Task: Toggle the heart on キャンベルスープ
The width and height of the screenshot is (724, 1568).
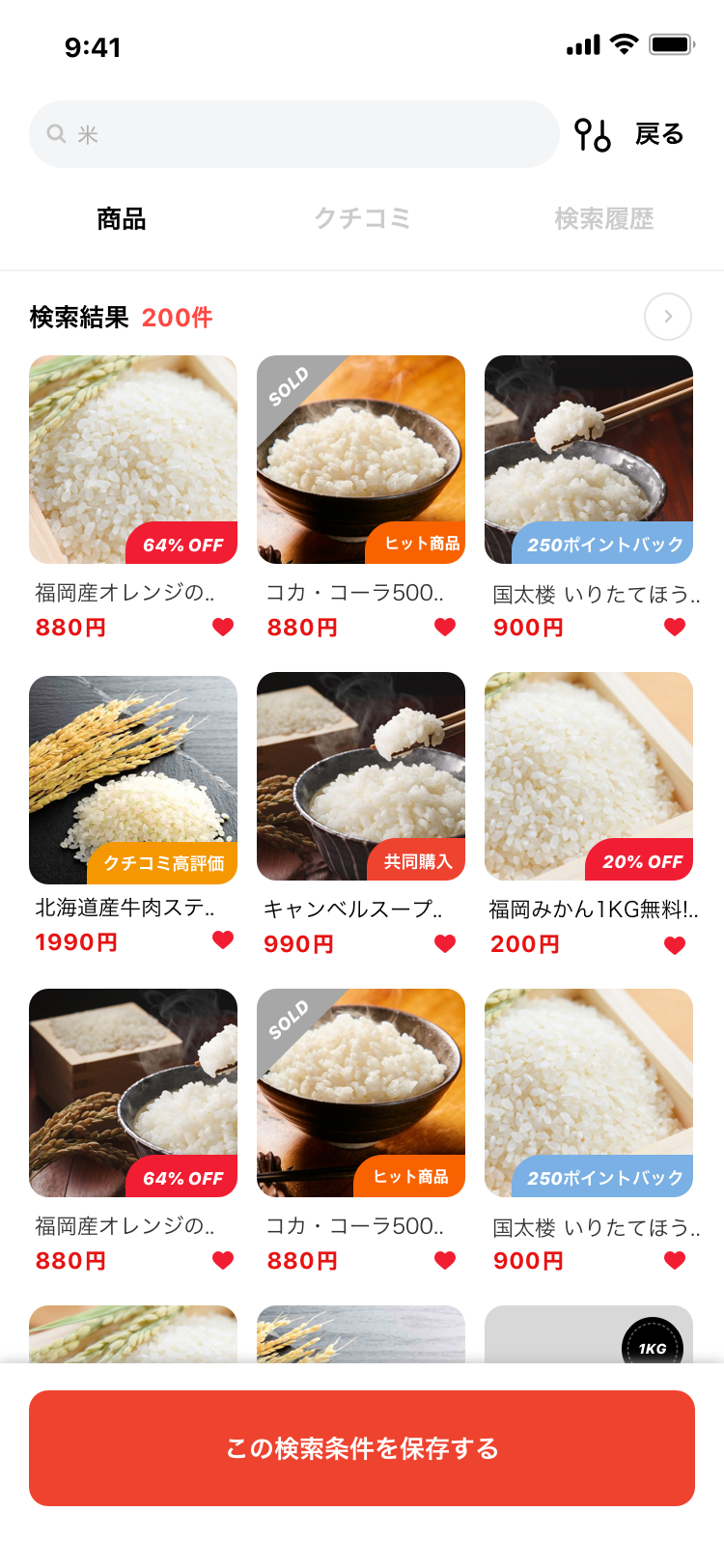Action: pyautogui.click(x=445, y=943)
